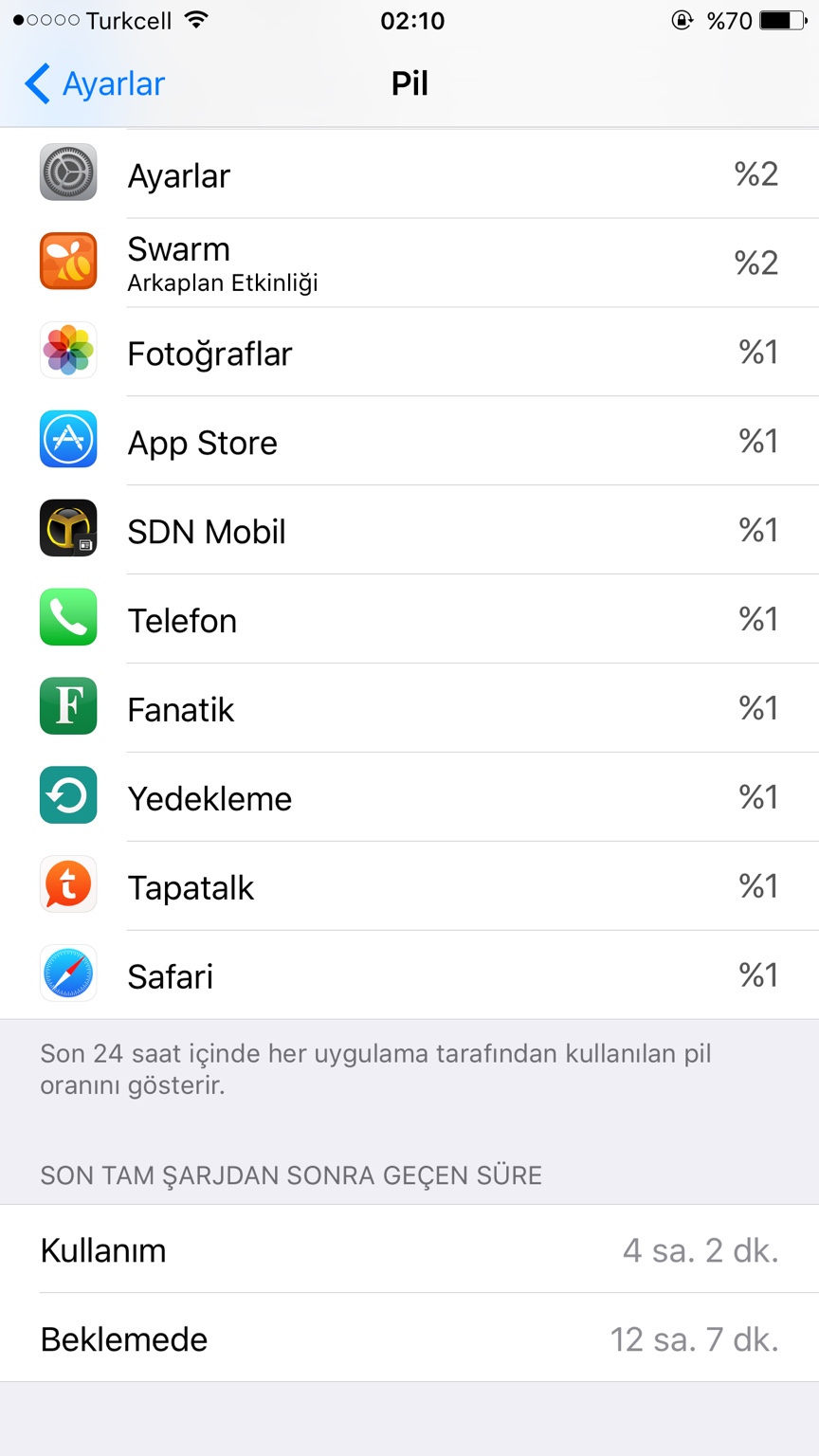The height and width of the screenshot is (1456, 819).
Task: Select the Swarm battery usage row
Action: click(409, 263)
